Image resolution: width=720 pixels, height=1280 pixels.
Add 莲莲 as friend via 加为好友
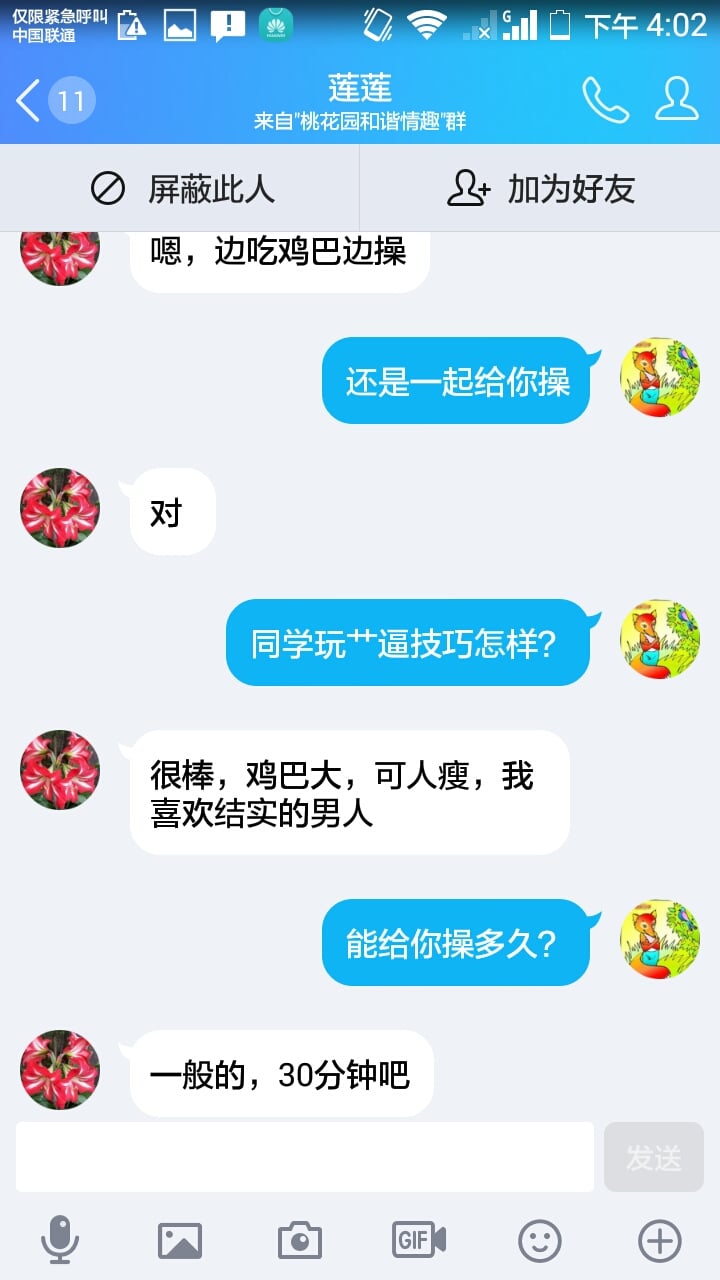coord(540,189)
